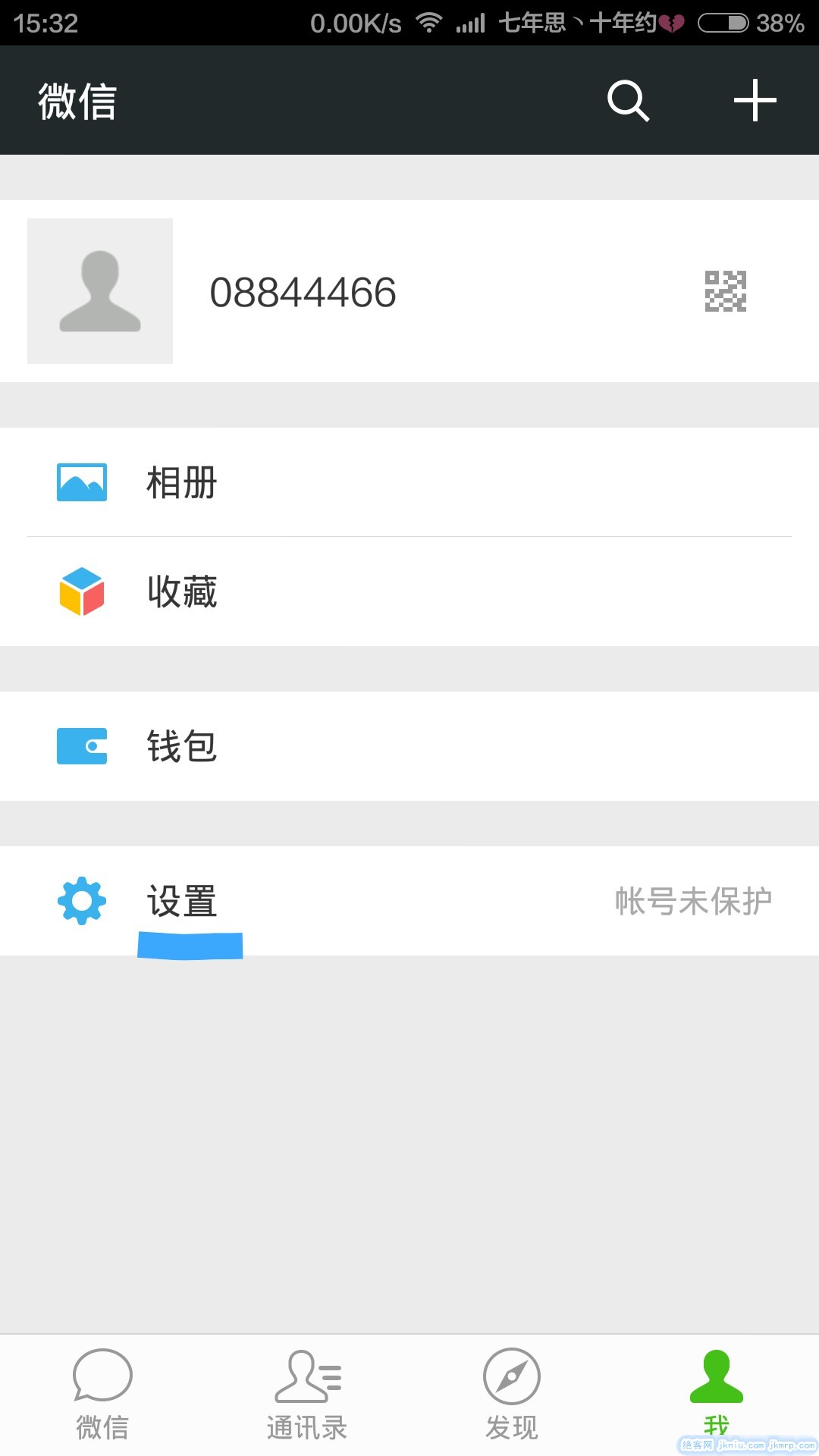
Task: Switch to the 发现 discover tab
Action: (x=512, y=1395)
